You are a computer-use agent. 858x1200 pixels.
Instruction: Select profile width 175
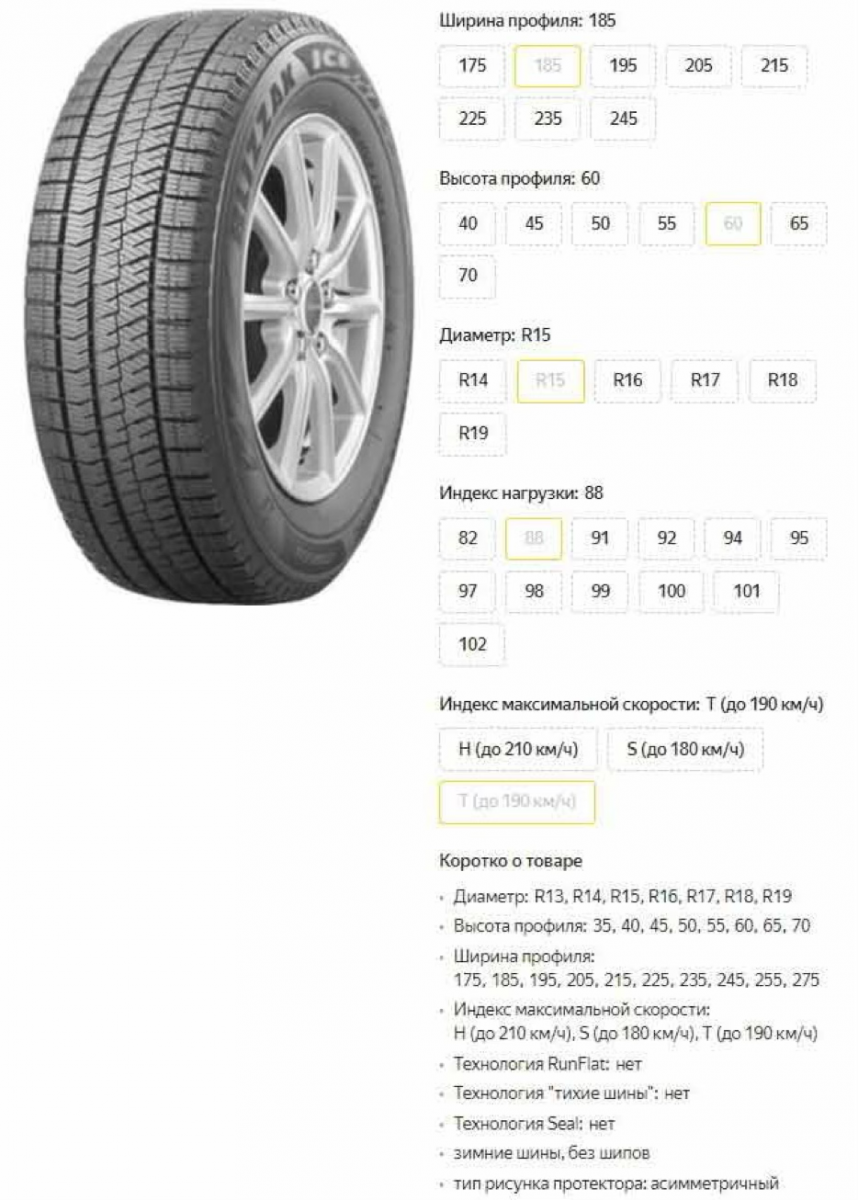472,66
